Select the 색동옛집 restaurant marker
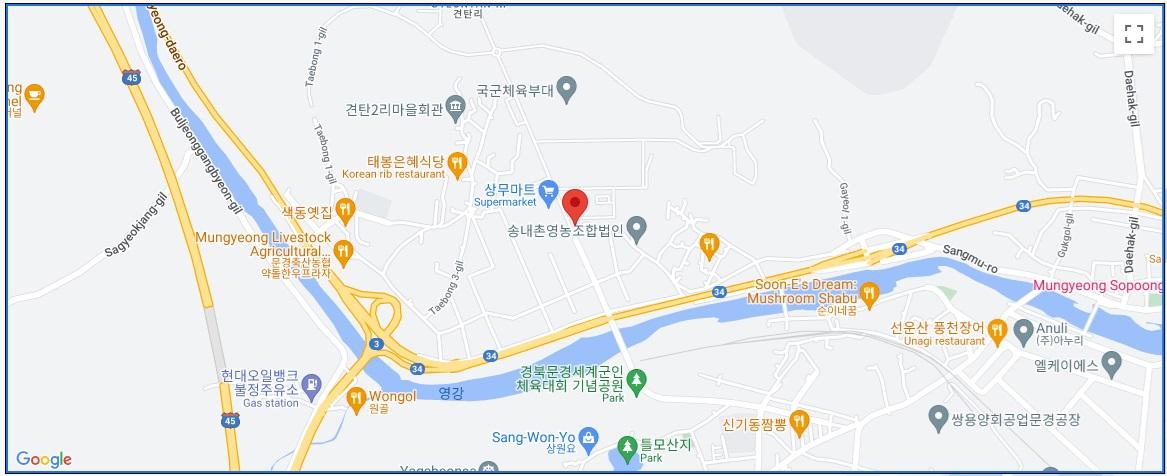The width and height of the screenshot is (1167, 476). (345, 209)
